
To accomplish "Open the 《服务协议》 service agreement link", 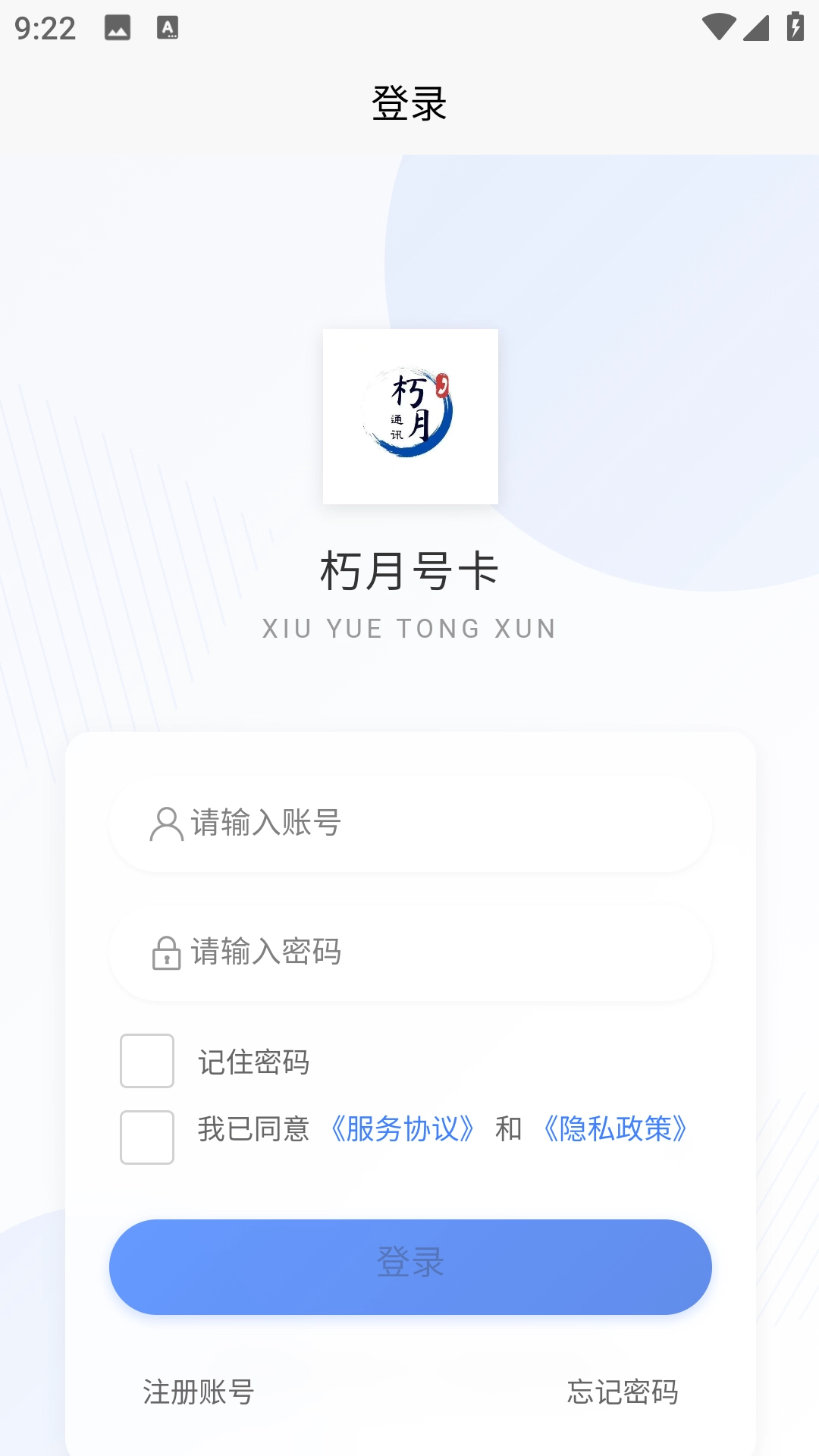I will [403, 1129].
